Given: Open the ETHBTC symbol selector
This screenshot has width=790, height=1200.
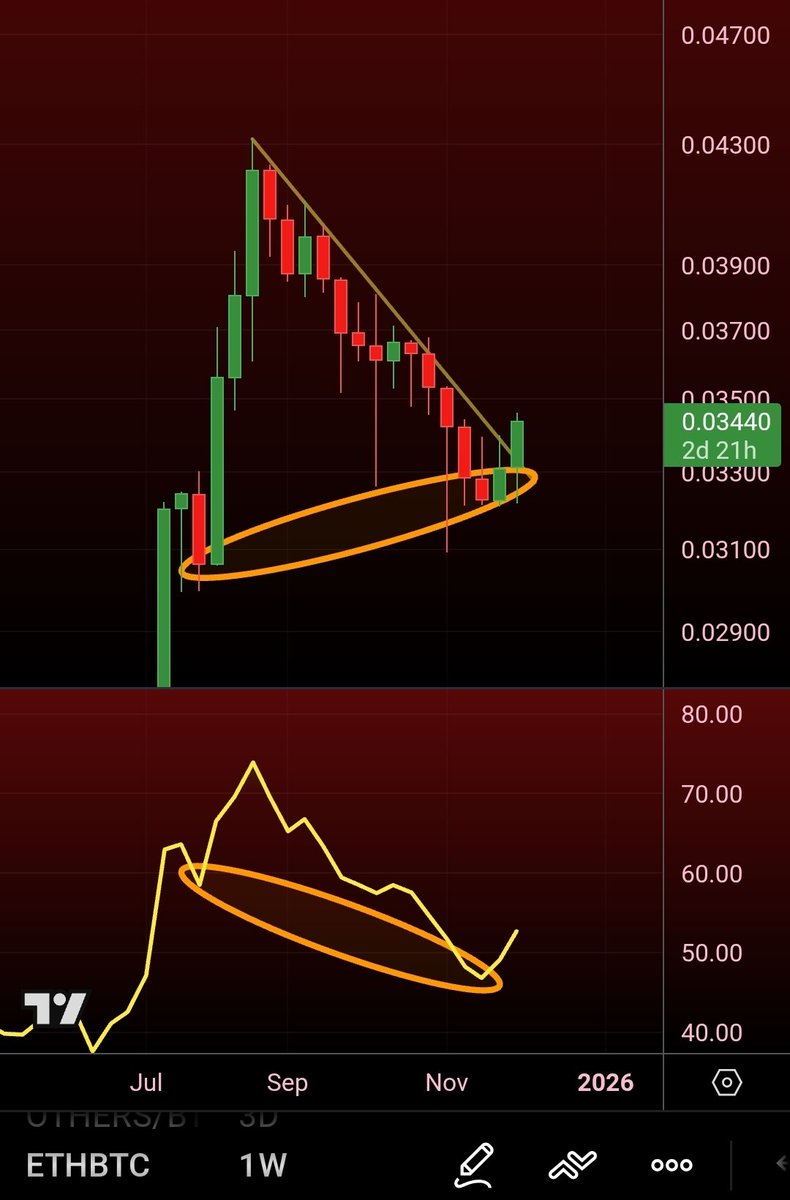Looking at the screenshot, I should point(88,1165).
